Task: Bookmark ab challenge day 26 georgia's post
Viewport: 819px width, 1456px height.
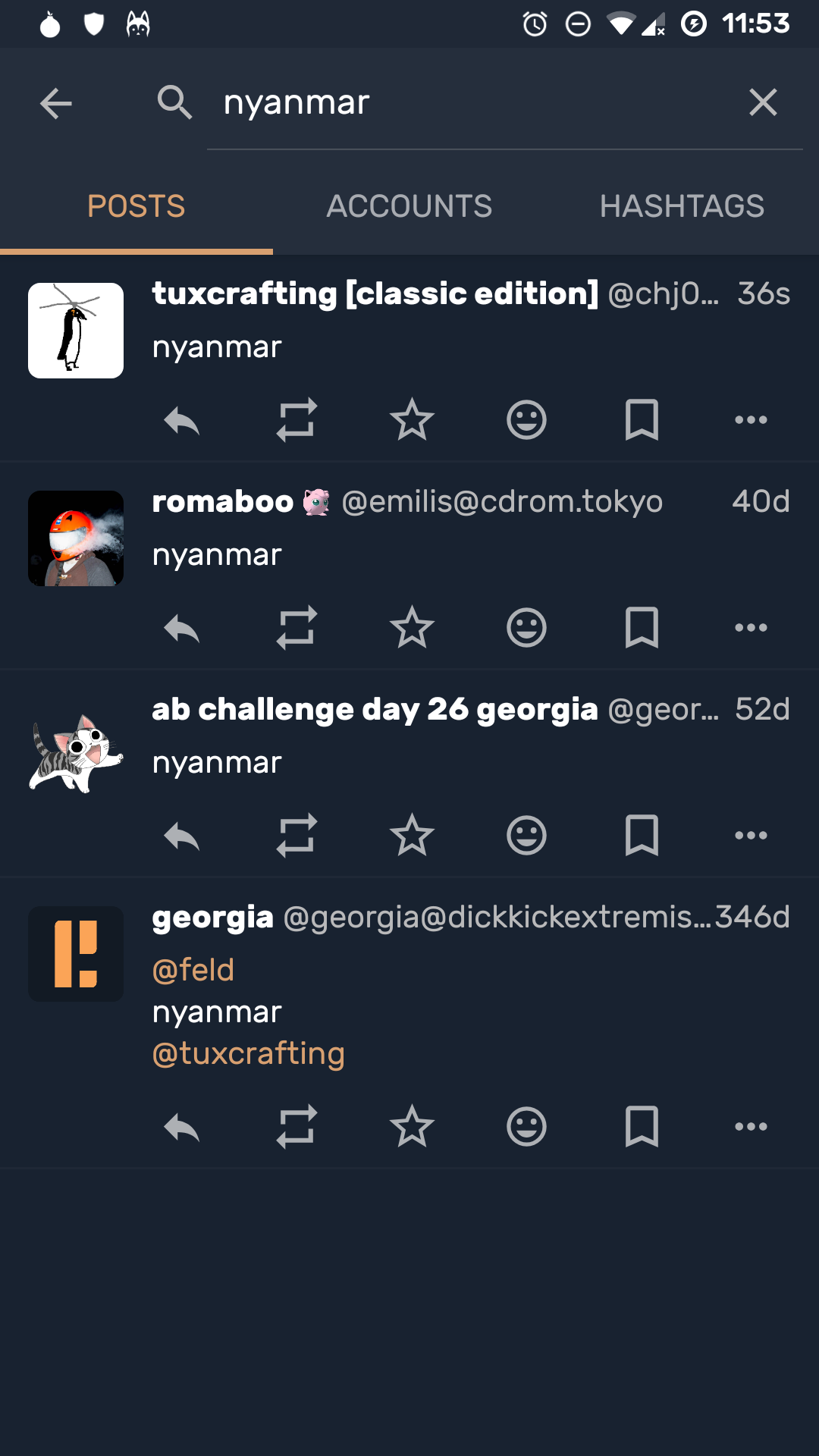Action: (642, 836)
